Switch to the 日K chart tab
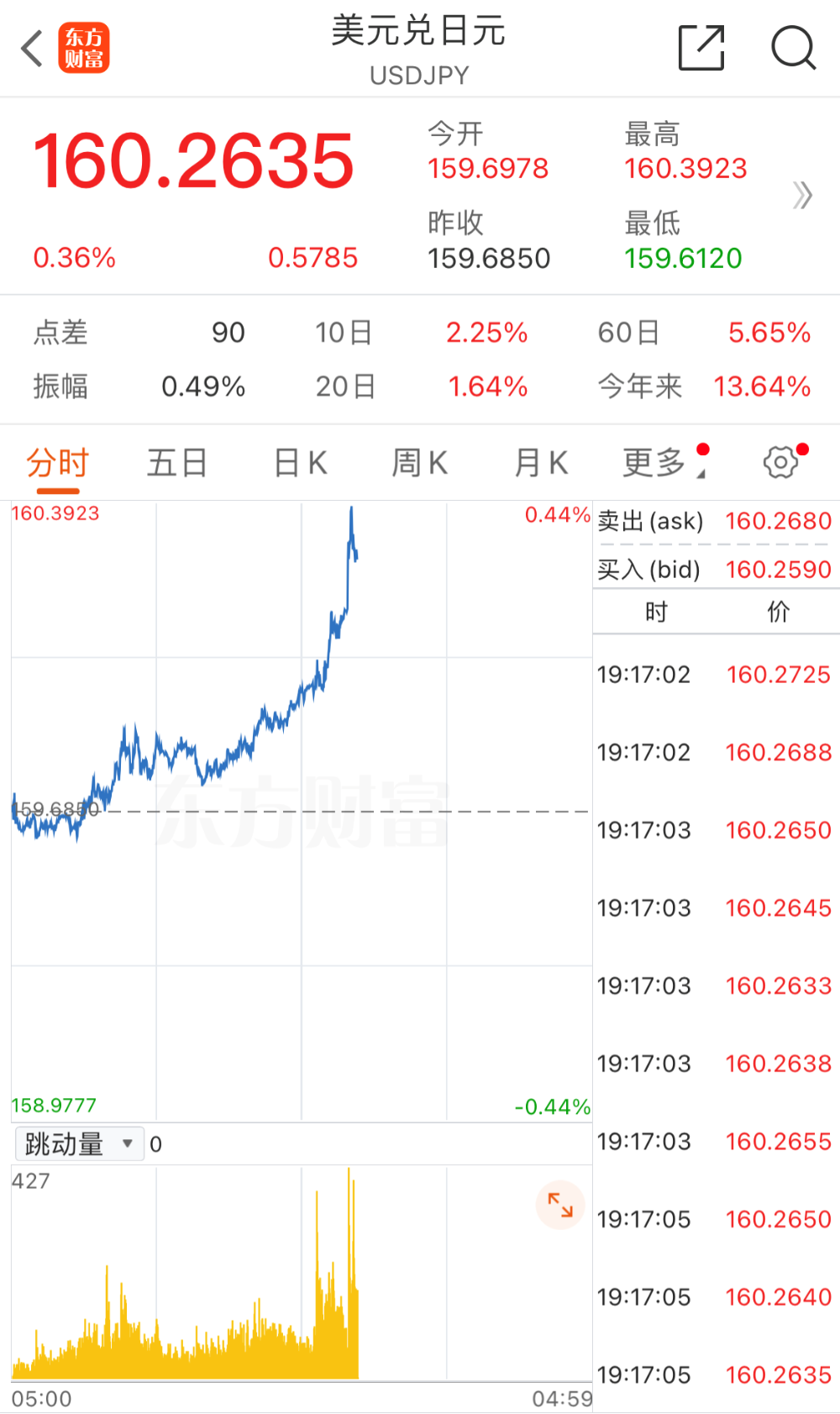The height and width of the screenshot is (1414, 840). (301, 463)
